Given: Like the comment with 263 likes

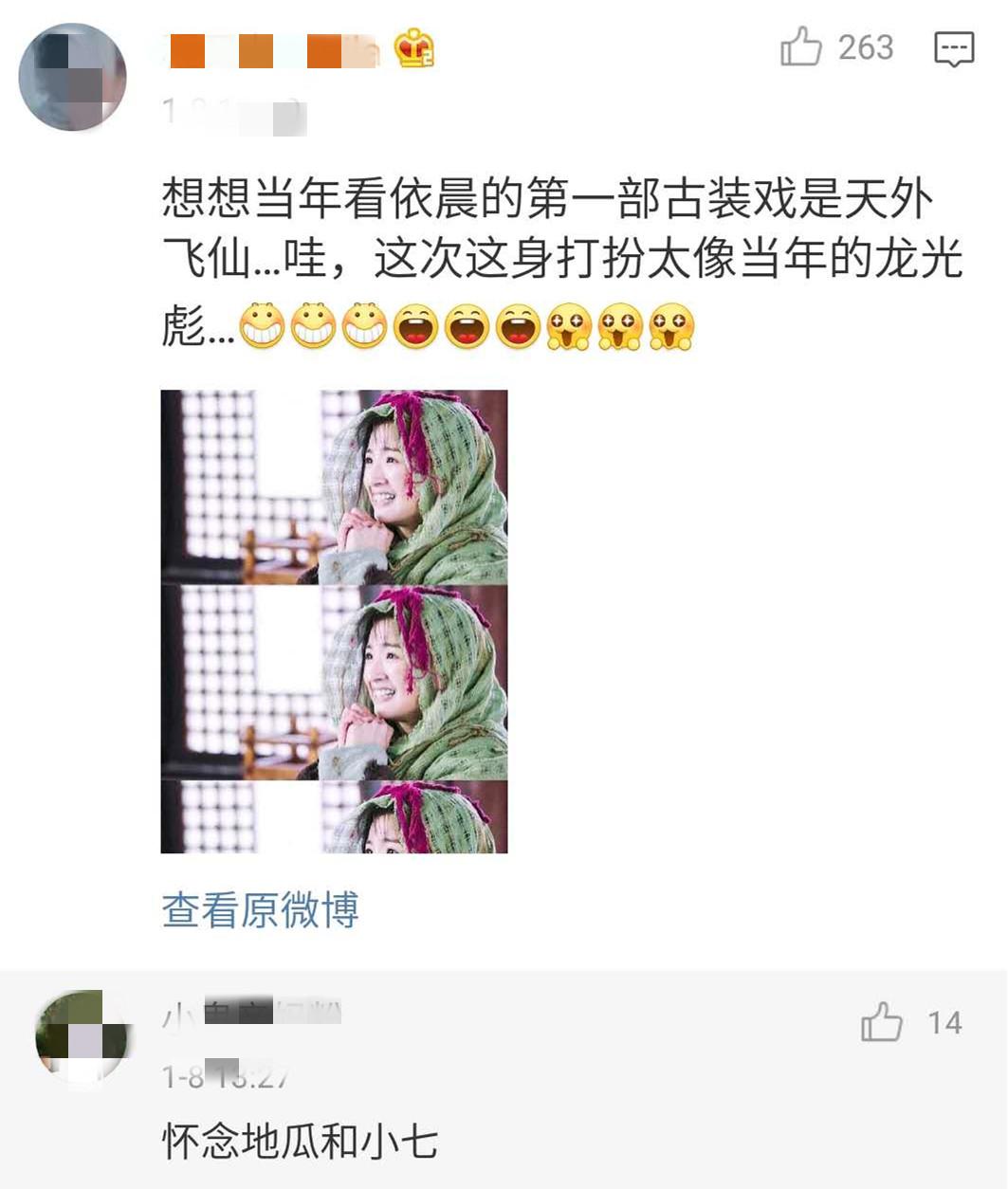Looking at the screenshot, I should point(801,47).
